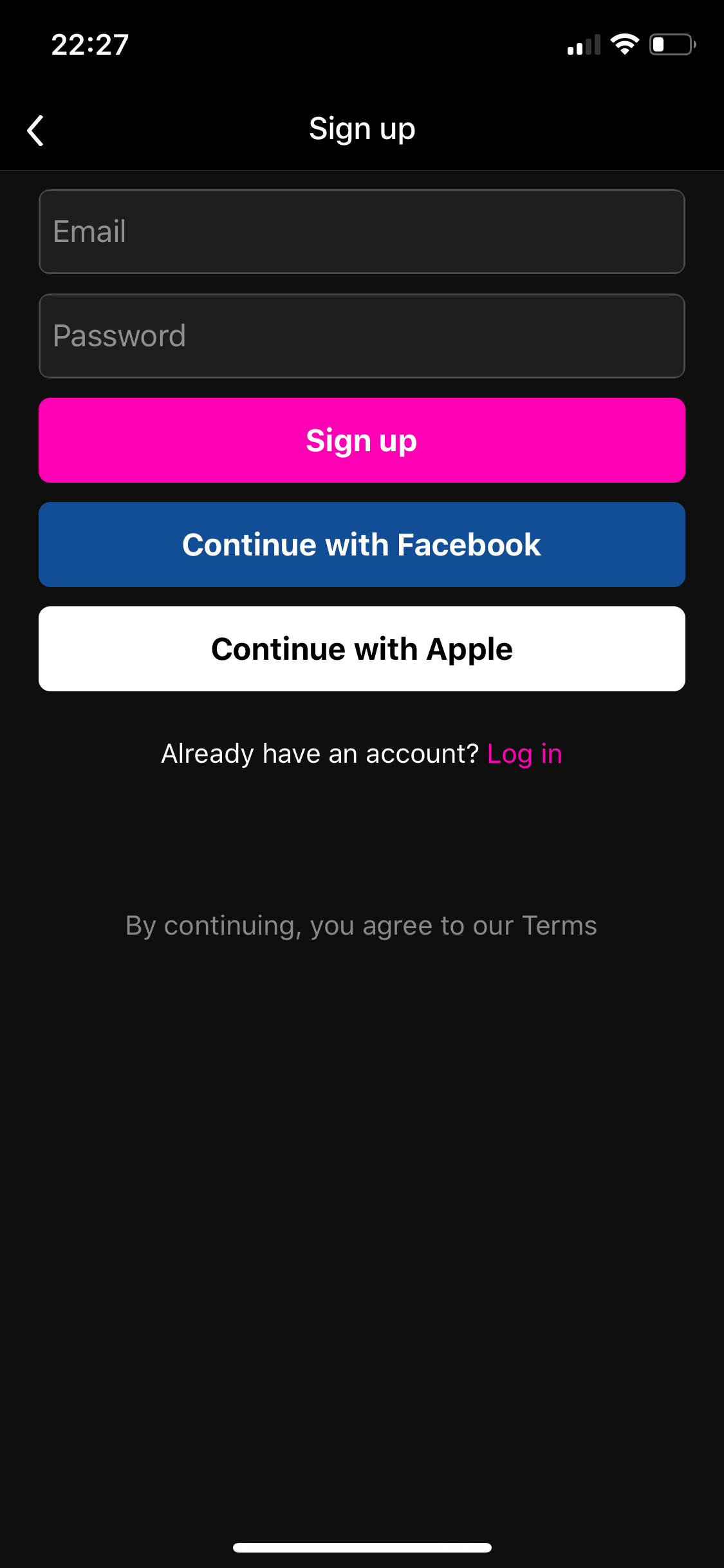The width and height of the screenshot is (724, 1568).
Task: Tap the home indicator bar
Action: tap(362, 1547)
